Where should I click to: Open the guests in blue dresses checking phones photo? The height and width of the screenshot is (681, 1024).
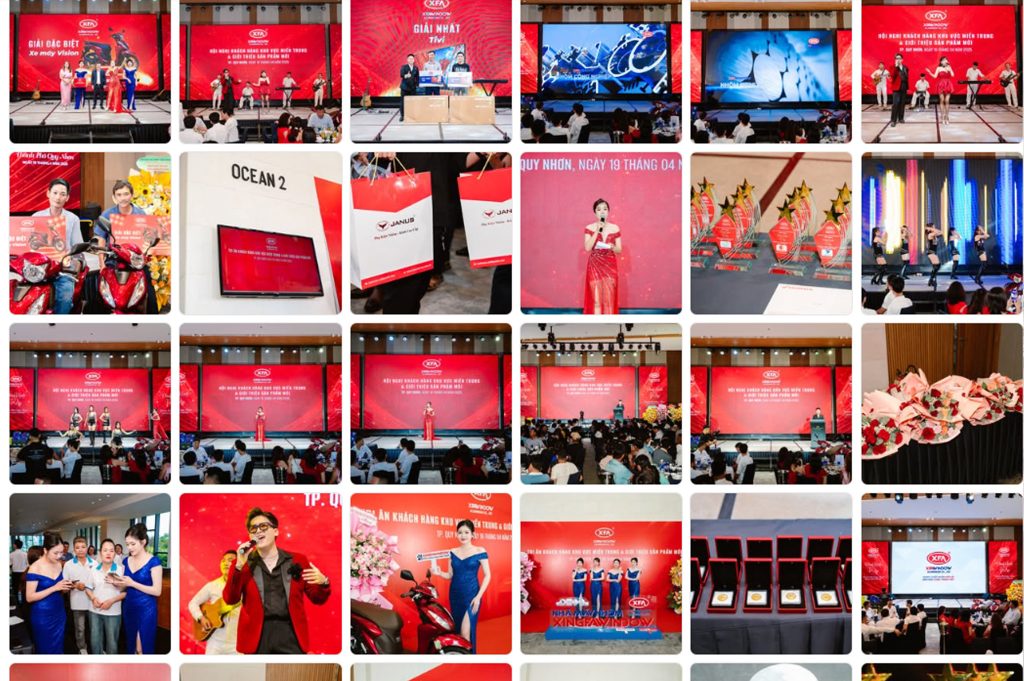point(90,573)
